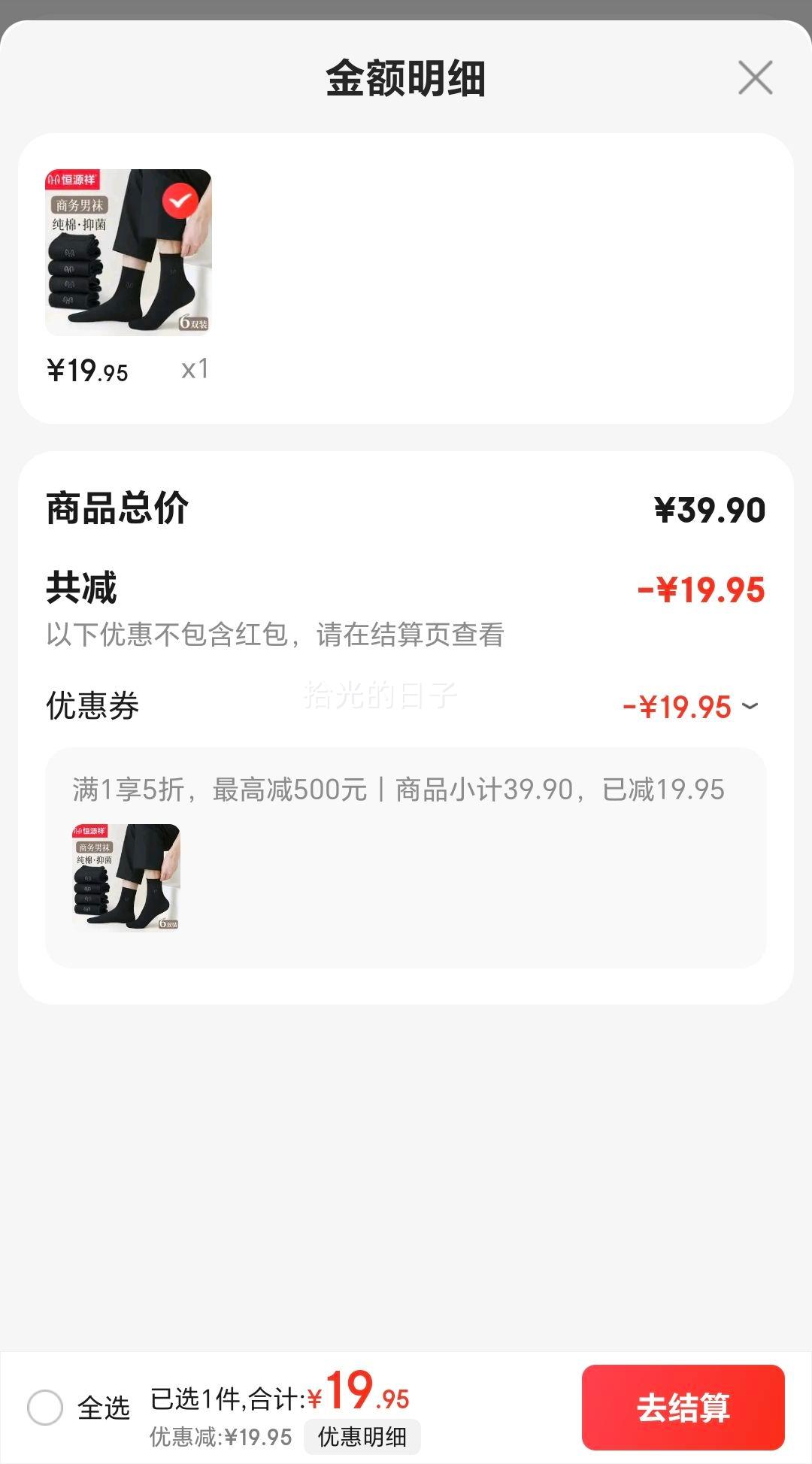This screenshot has height=1464, width=812.
Task: Toggle the 全选 select-all checkbox
Action: click(45, 1407)
